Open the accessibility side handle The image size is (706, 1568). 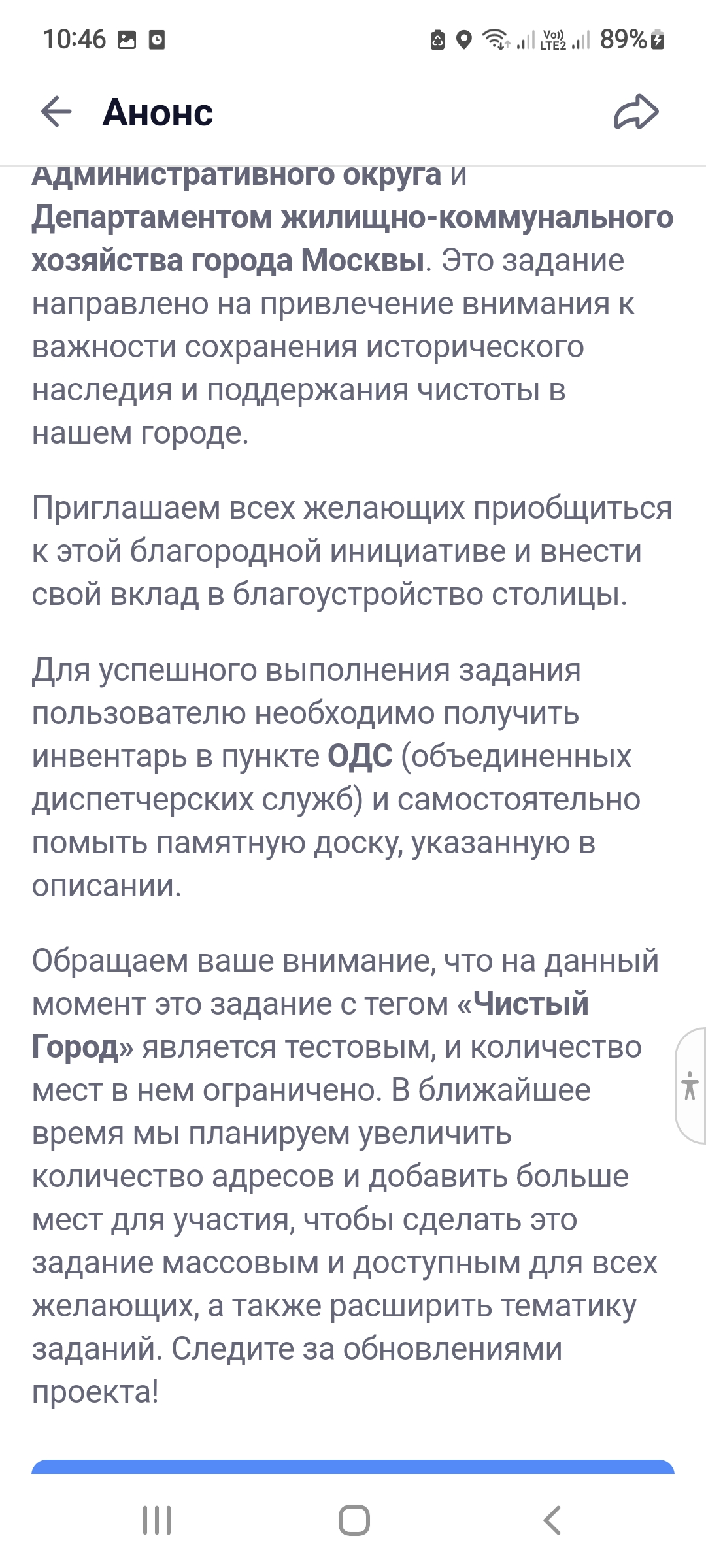click(690, 1085)
